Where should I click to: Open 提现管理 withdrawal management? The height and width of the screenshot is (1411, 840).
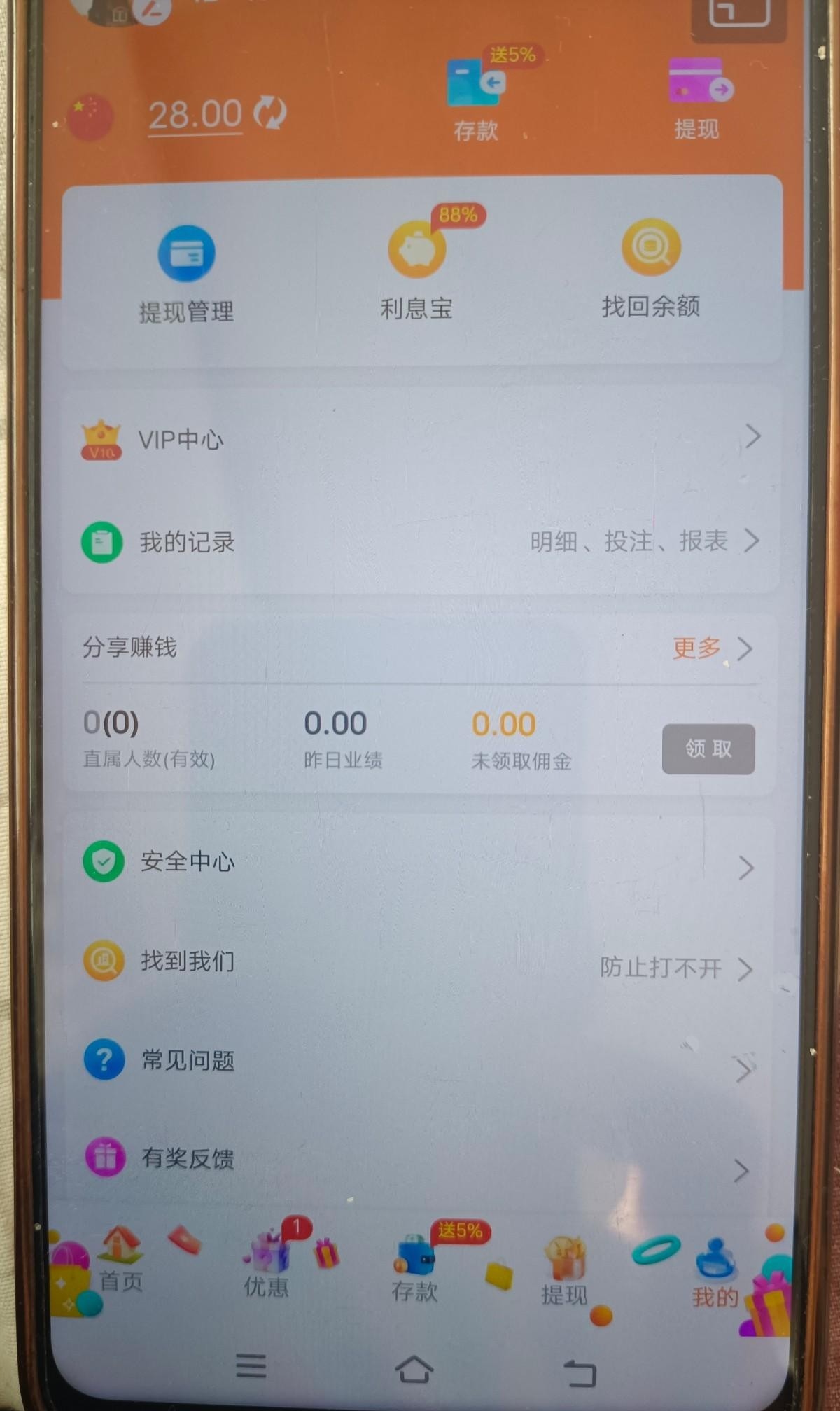[x=186, y=274]
